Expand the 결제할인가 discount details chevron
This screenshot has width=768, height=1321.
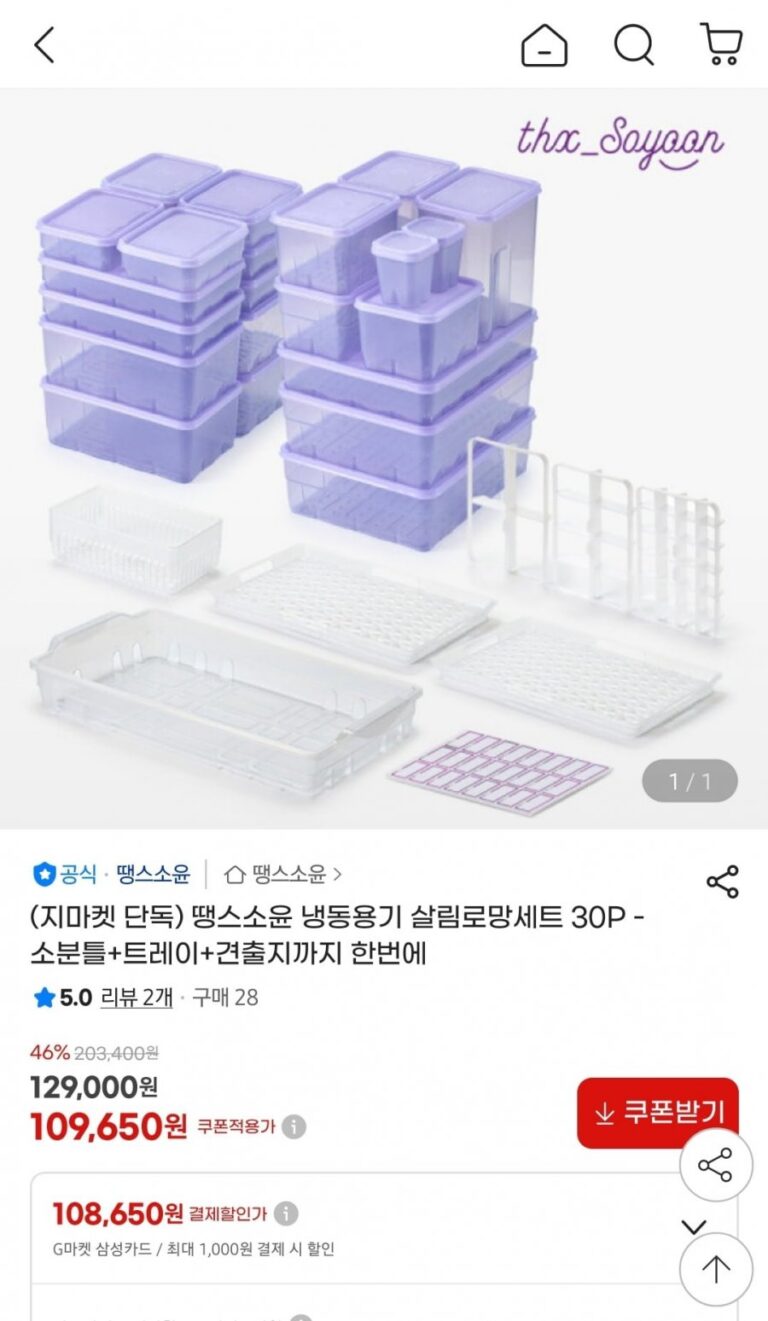pos(693,1226)
